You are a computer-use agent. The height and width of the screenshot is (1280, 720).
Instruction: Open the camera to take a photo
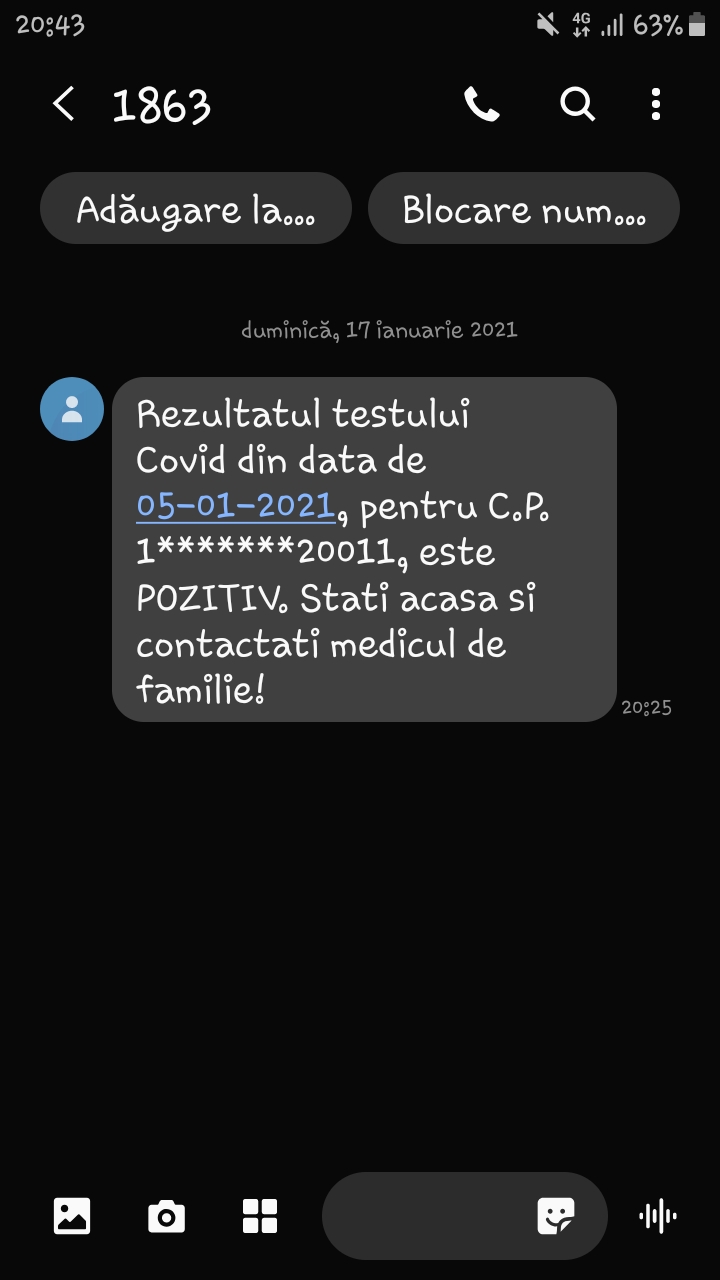click(166, 1216)
